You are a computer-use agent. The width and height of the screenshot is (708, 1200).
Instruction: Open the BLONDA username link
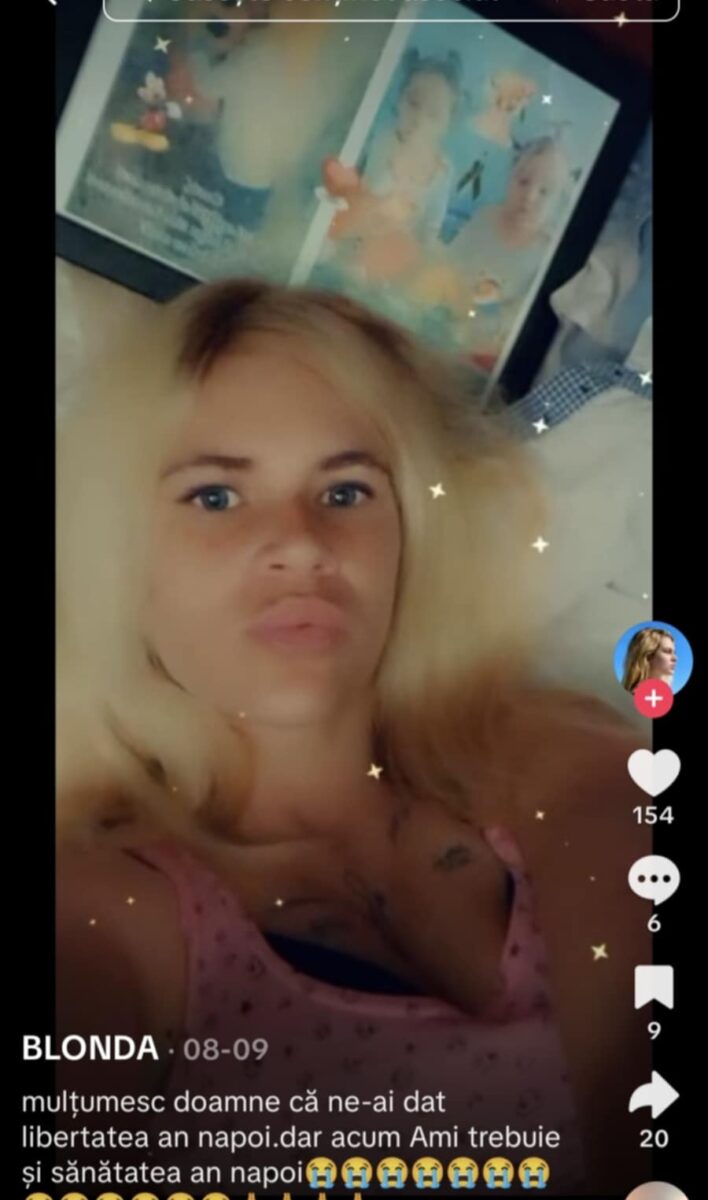[x=90, y=1048]
